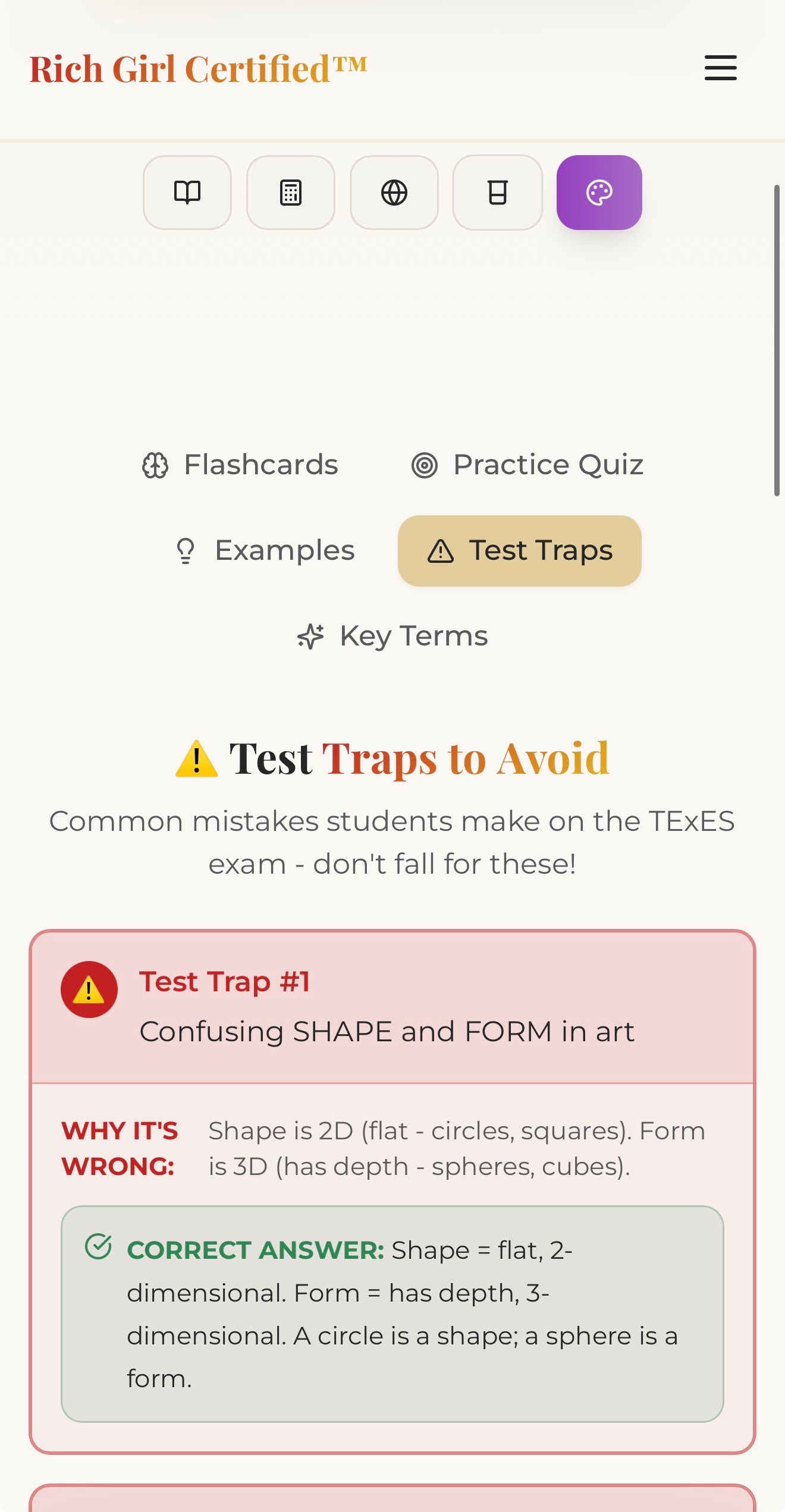Select the beaker subject icon
The image size is (785, 1512).
[498, 193]
